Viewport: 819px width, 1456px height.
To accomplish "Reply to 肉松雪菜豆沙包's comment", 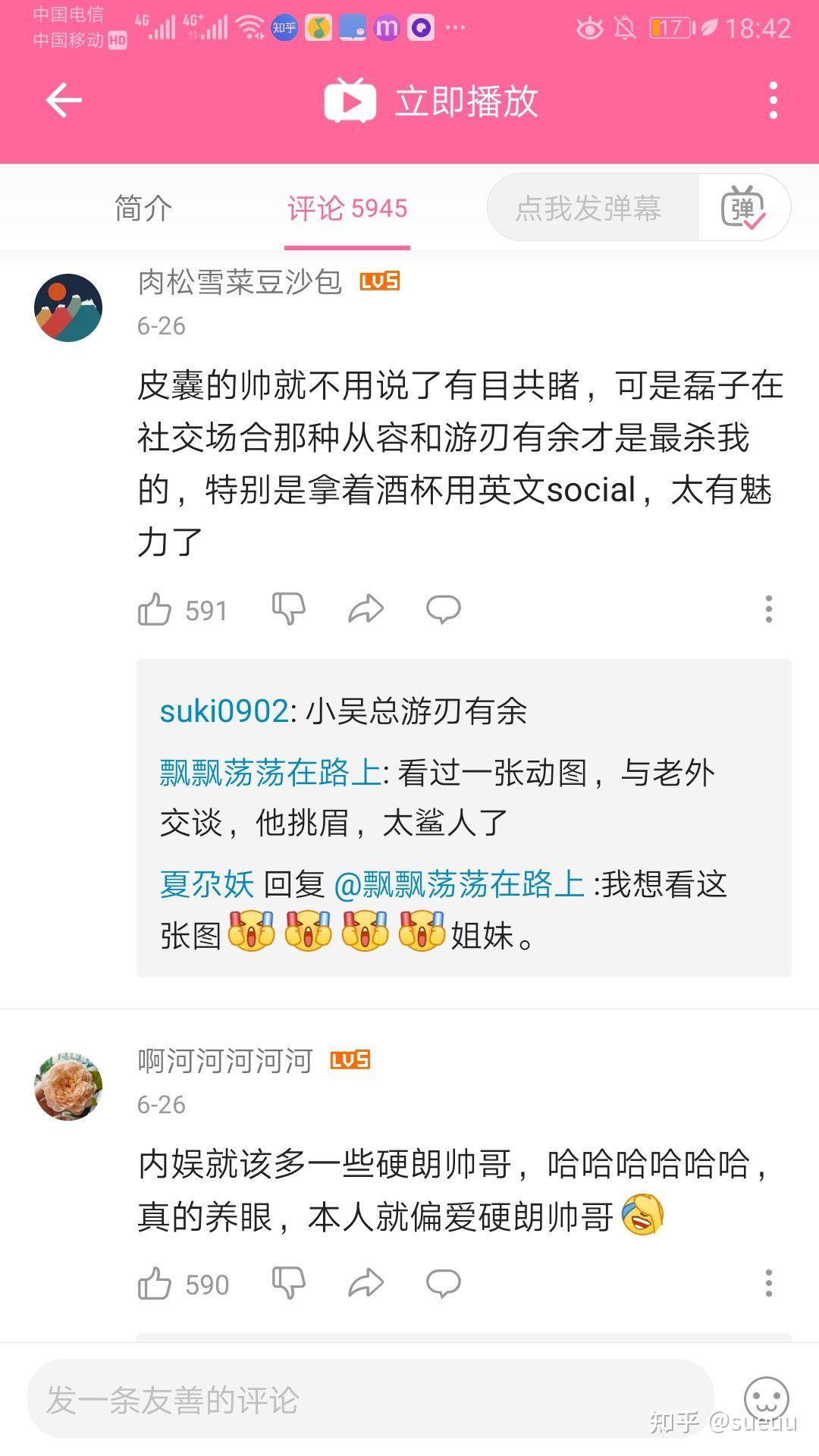I will pos(443,608).
